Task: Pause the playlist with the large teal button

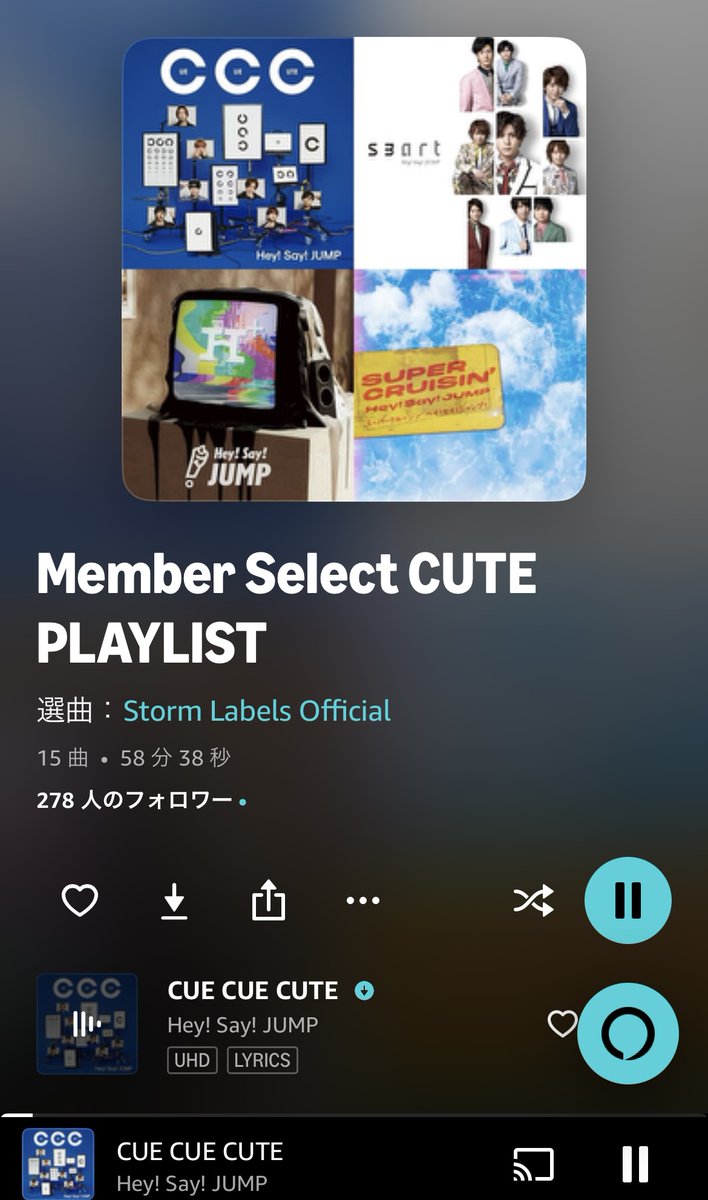Action: (x=628, y=900)
